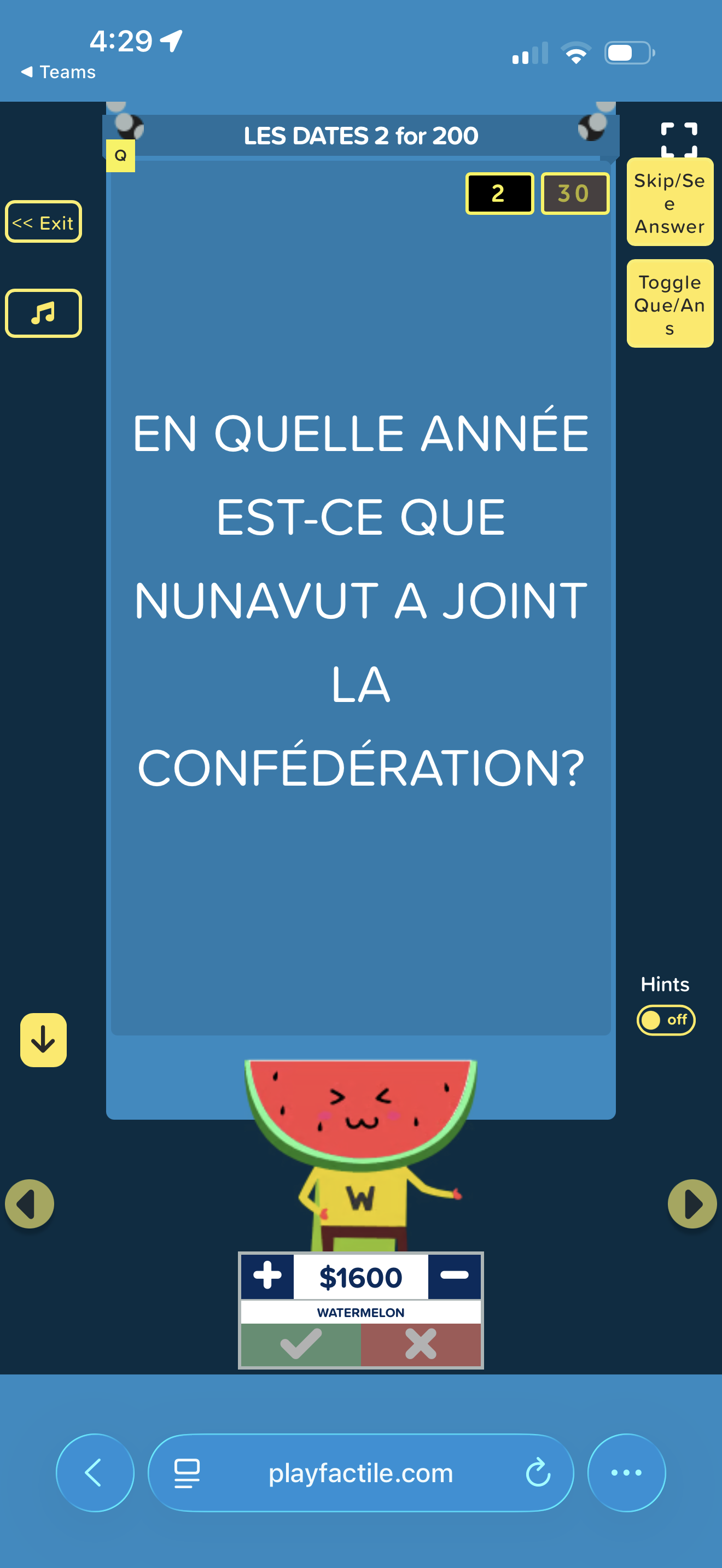Open the browser more options menu
The width and height of the screenshot is (722, 1568).
pos(626,1472)
